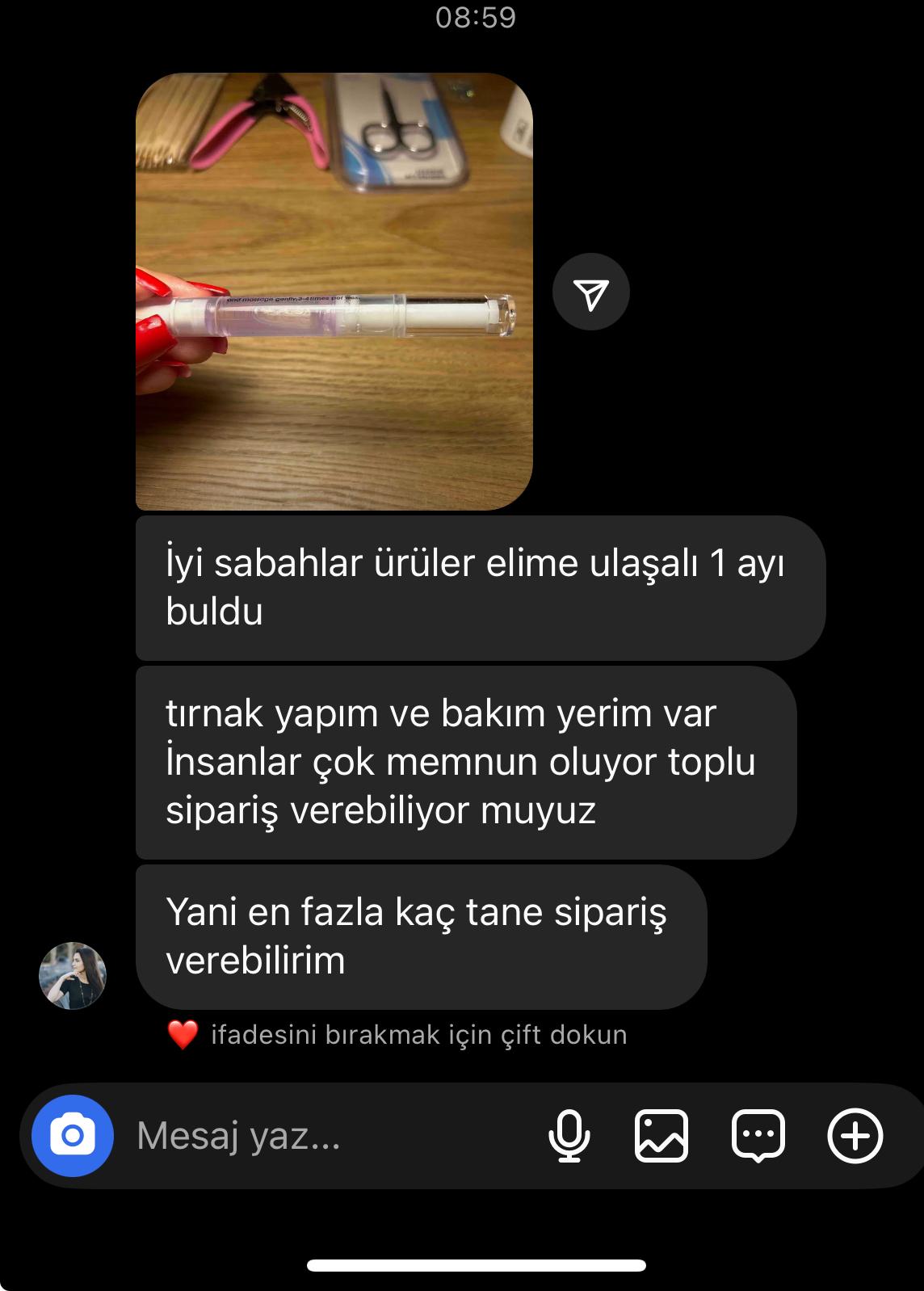This screenshot has width=924, height=1291.
Task: Forward the photo with the share arrow
Action: point(591,292)
